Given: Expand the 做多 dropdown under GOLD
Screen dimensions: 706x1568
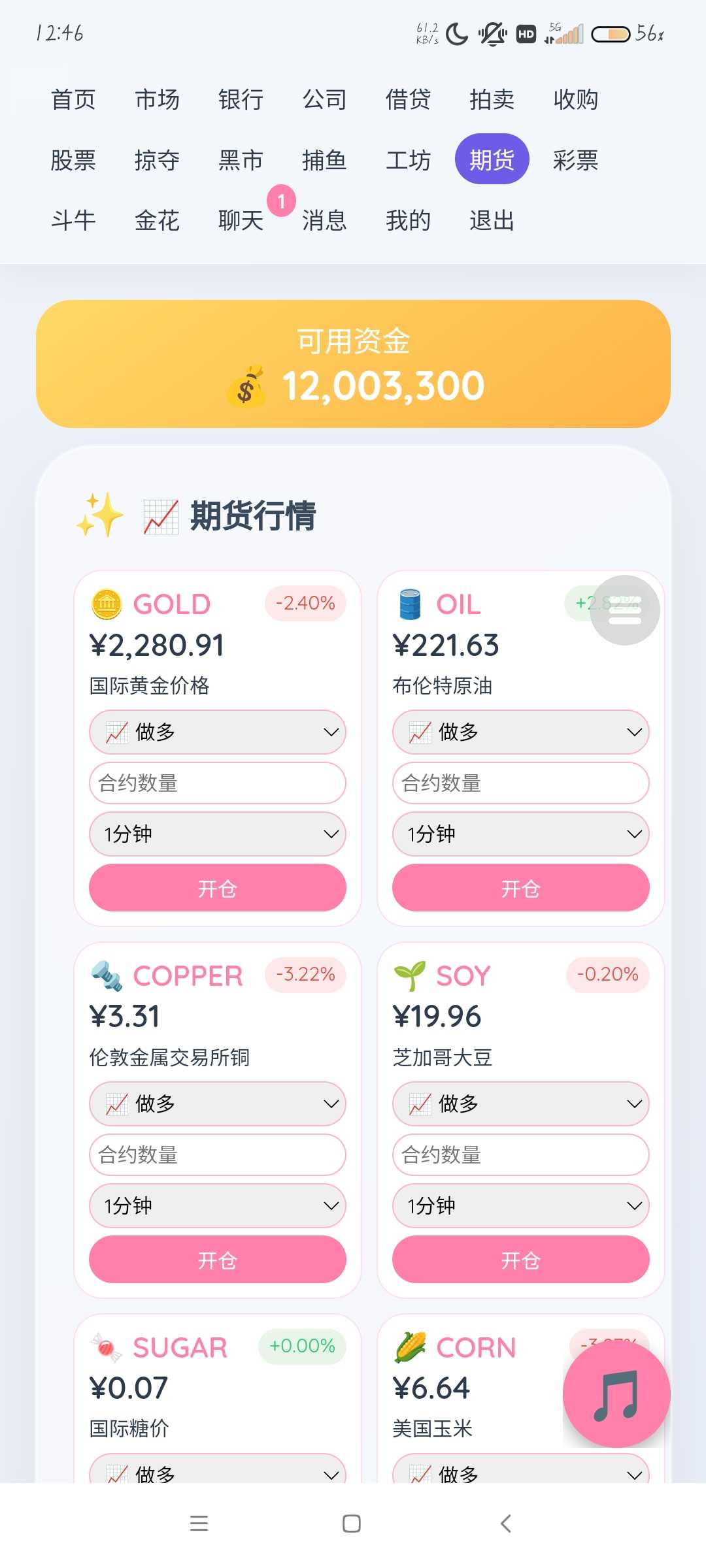Looking at the screenshot, I should (217, 732).
